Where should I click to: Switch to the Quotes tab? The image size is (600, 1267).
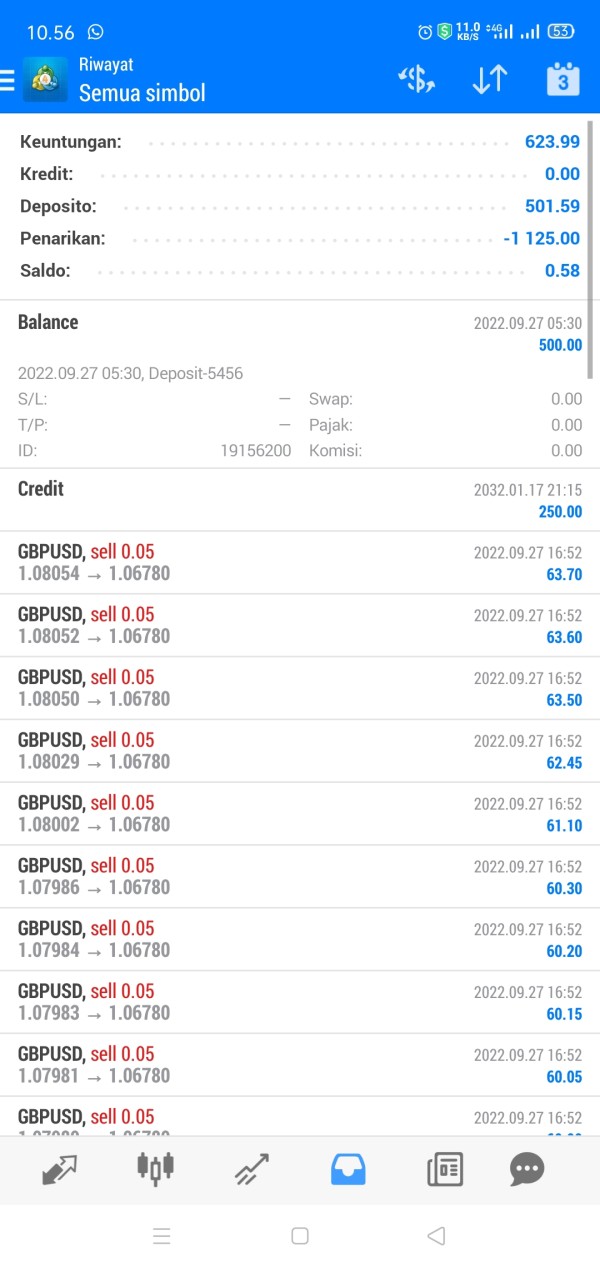(60, 1168)
